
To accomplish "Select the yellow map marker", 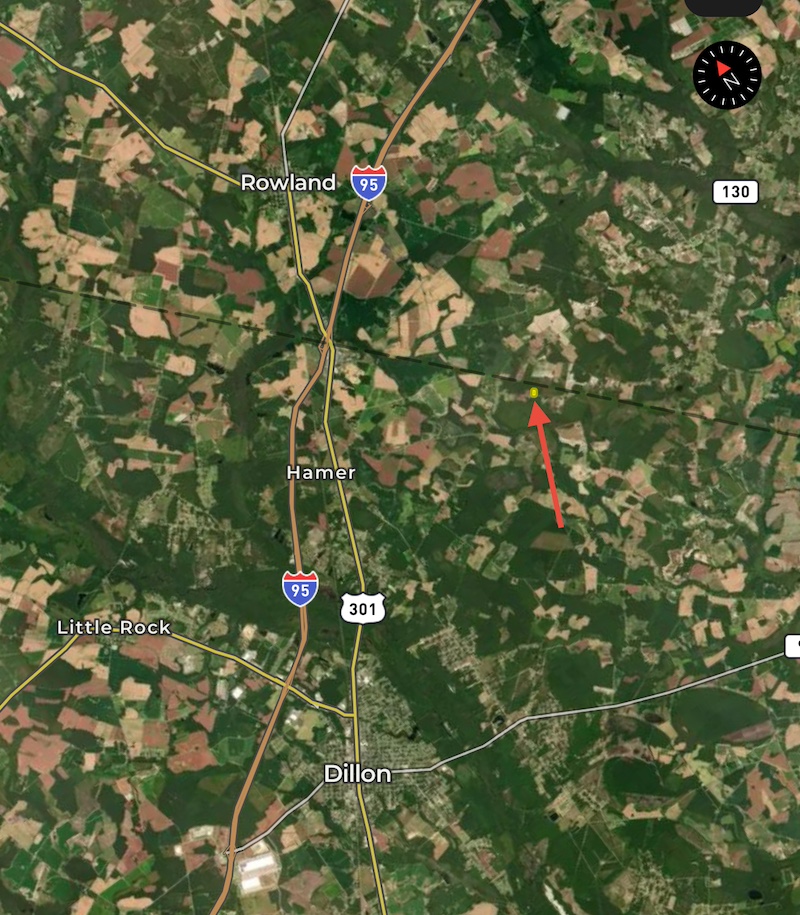I will pyautogui.click(x=535, y=393).
